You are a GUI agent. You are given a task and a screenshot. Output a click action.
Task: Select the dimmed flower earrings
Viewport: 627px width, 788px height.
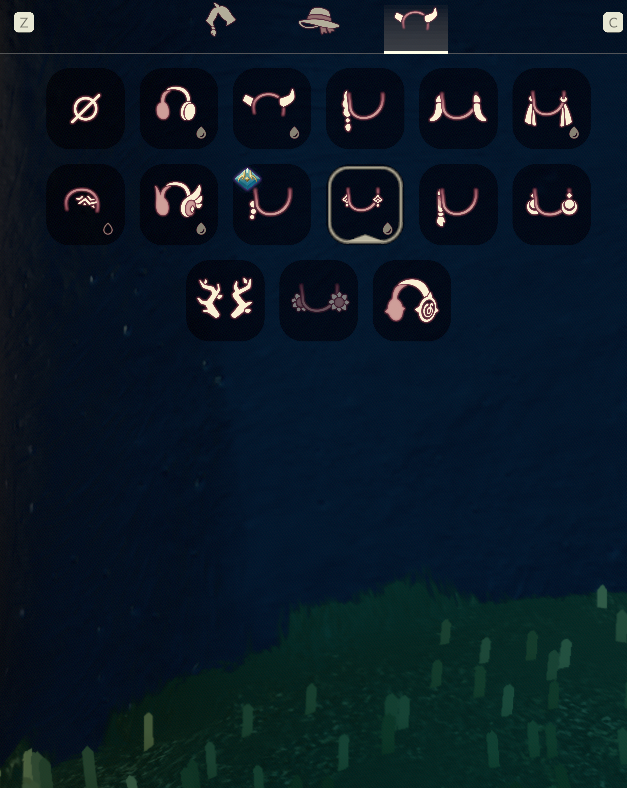click(318, 300)
